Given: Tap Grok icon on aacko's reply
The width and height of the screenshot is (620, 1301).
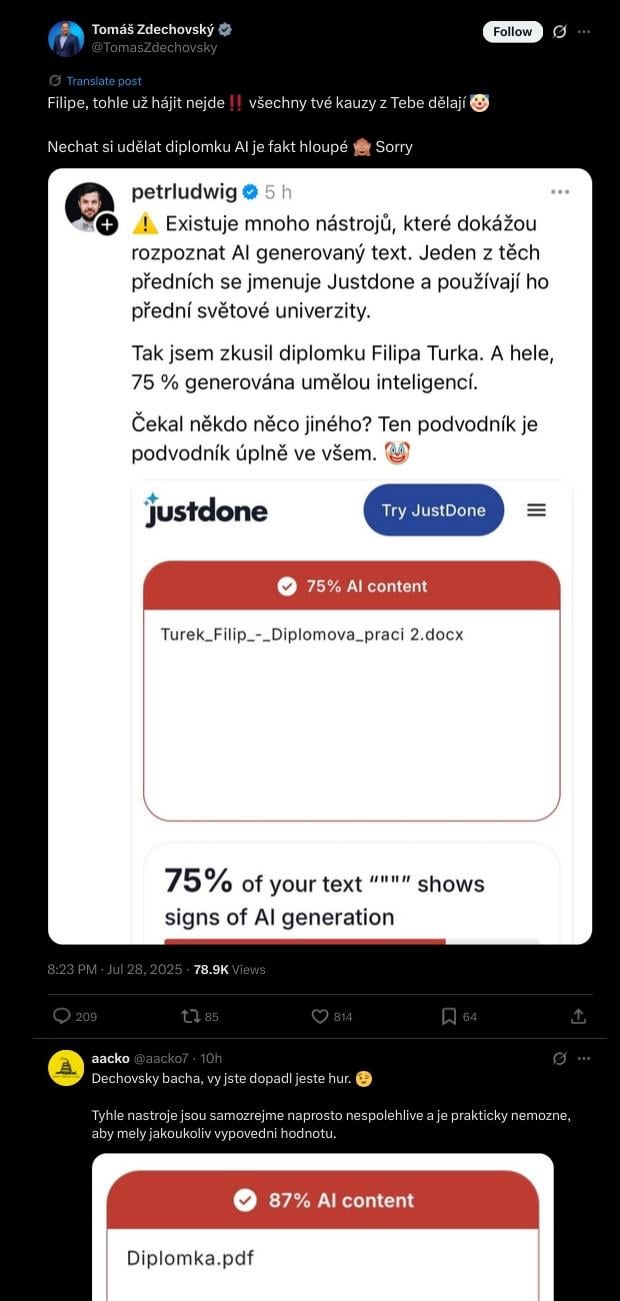Looking at the screenshot, I should pos(560,1058).
